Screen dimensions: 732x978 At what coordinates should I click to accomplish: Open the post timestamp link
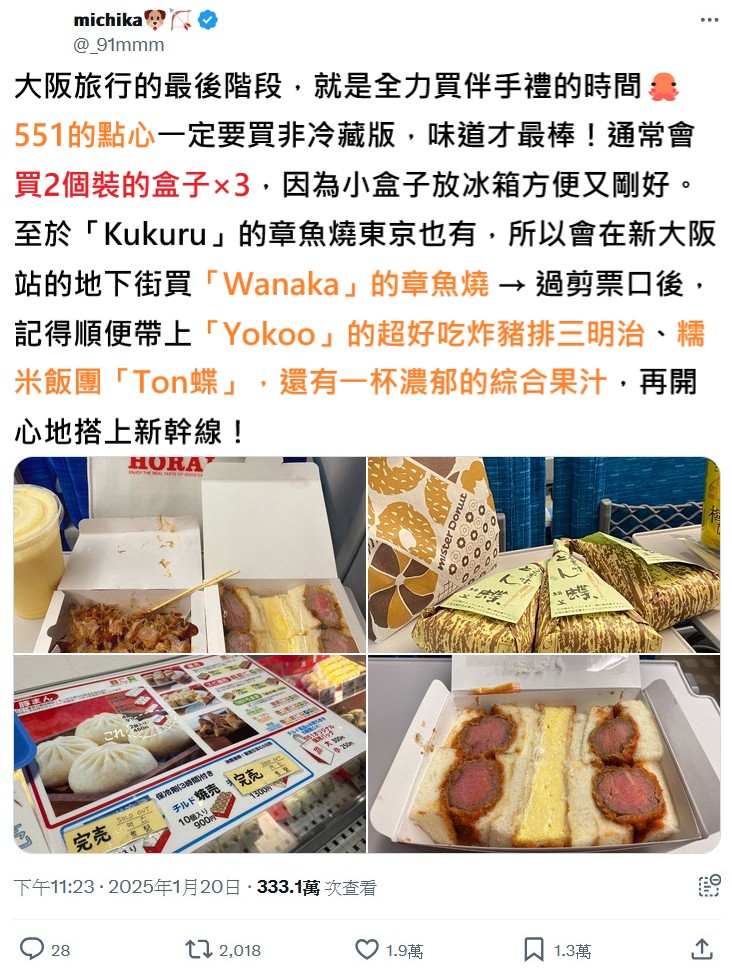pos(127,887)
